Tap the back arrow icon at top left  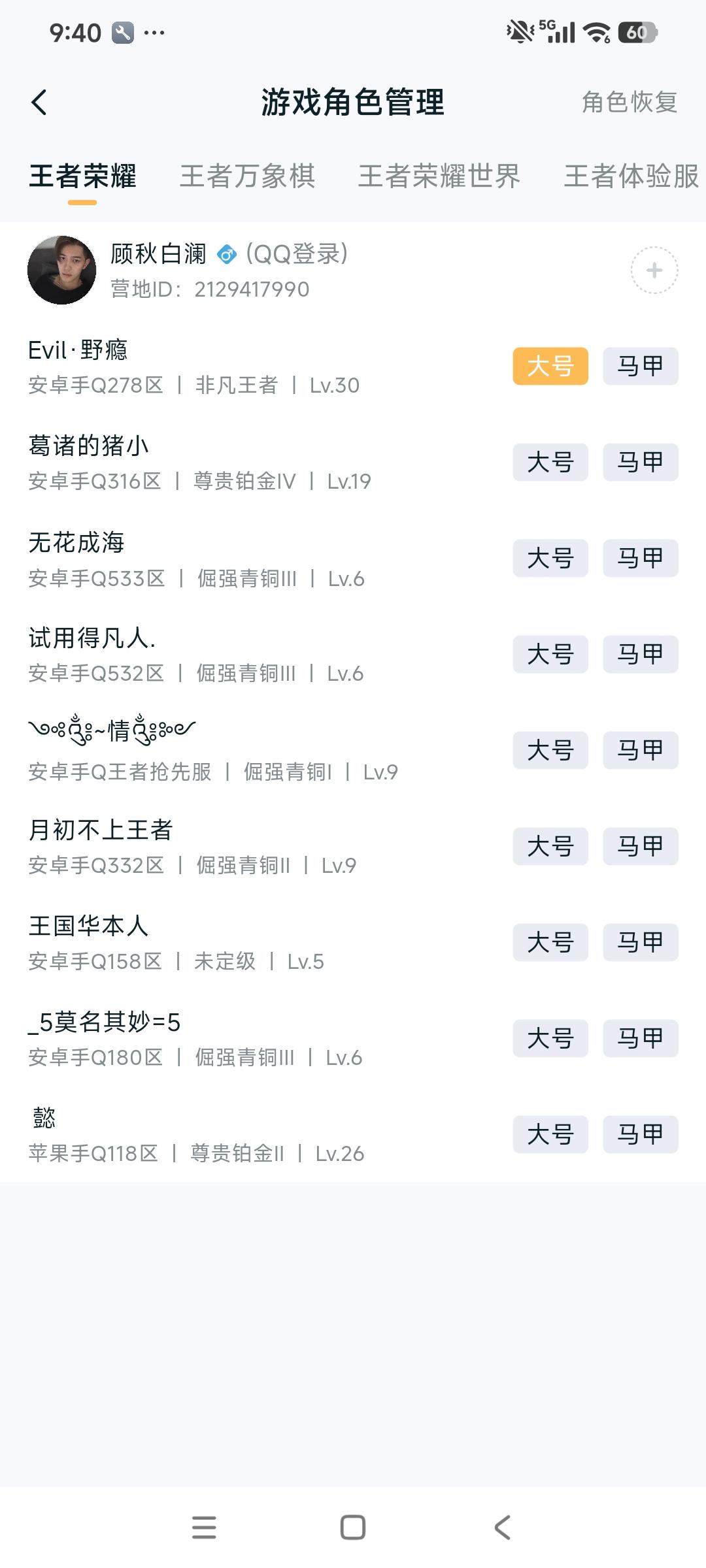point(41,103)
